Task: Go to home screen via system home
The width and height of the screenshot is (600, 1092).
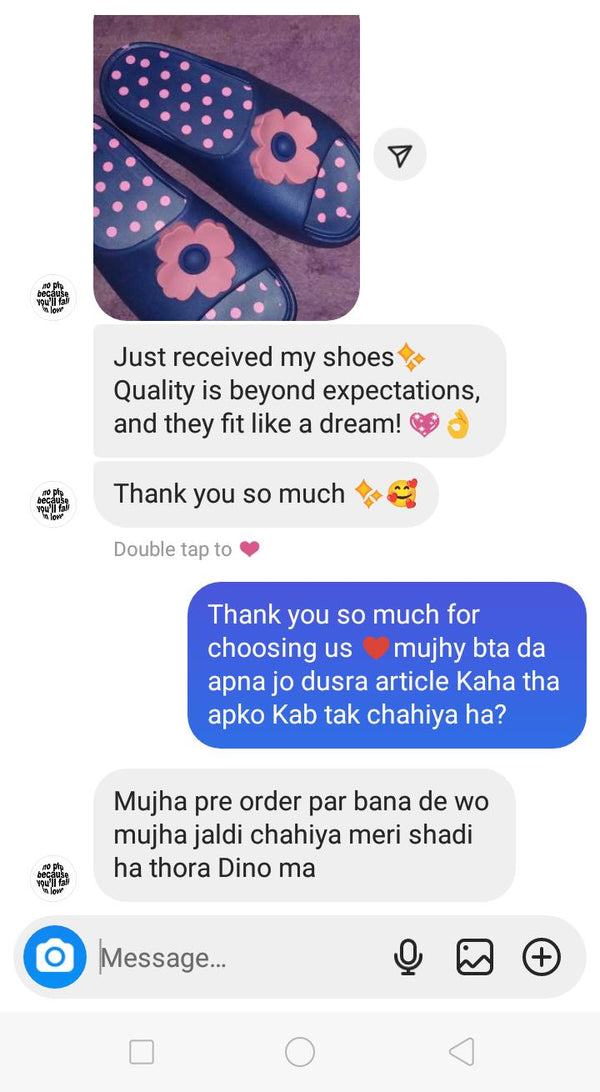Action: (300, 1051)
